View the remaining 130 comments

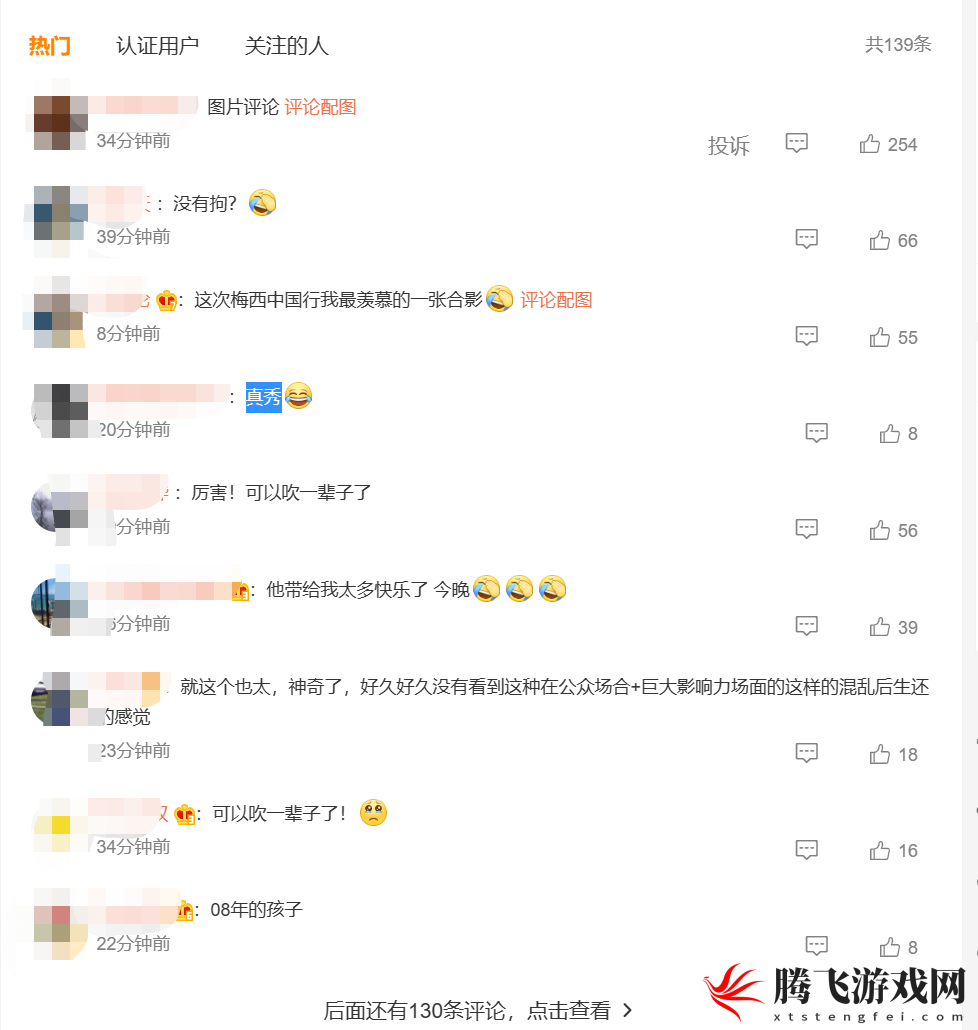point(478,1010)
